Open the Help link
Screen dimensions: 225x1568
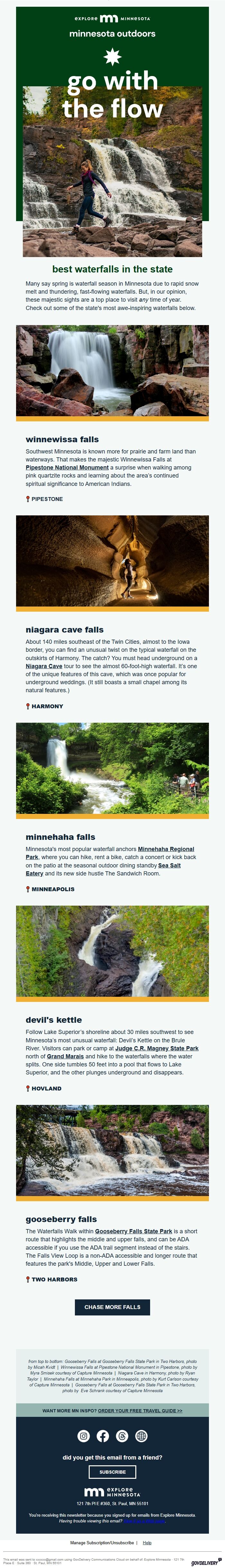(147, 1542)
